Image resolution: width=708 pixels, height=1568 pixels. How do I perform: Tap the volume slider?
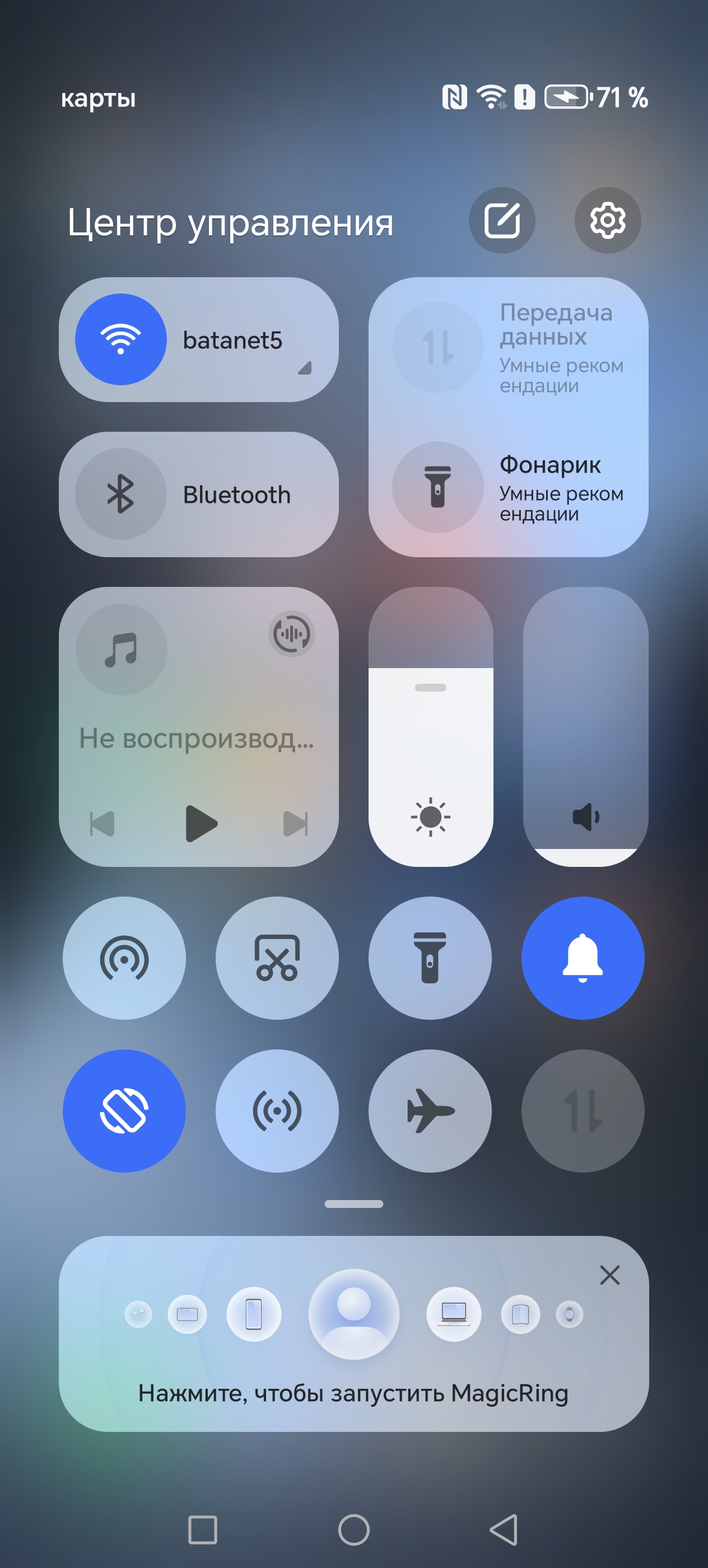585,726
